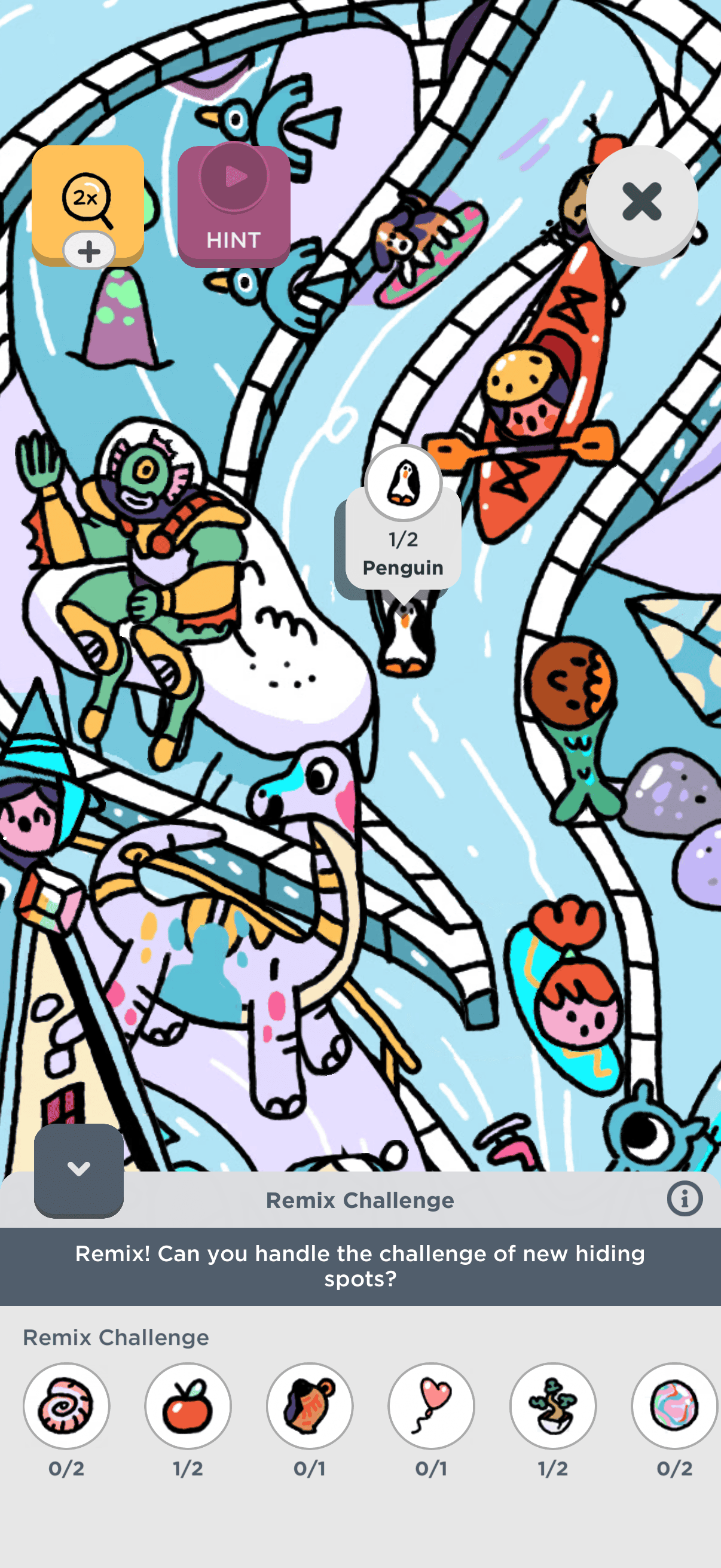This screenshot has width=721, height=1568.
Task: Activate the 2x magnifier power-up
Action: coord(88,202)
